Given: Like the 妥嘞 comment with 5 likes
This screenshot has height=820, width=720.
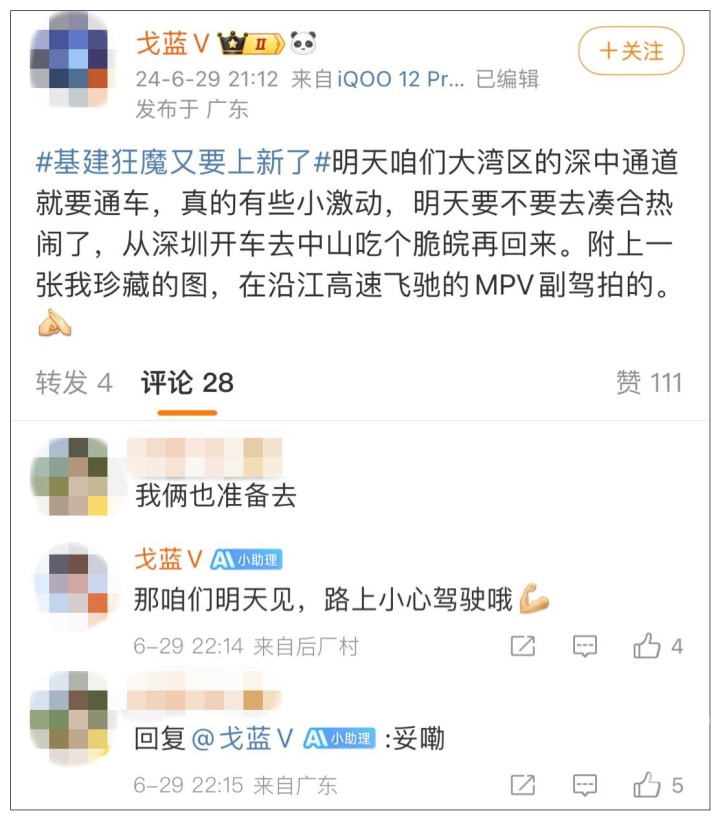Looking at the screenshot, I should pos(648,785).
